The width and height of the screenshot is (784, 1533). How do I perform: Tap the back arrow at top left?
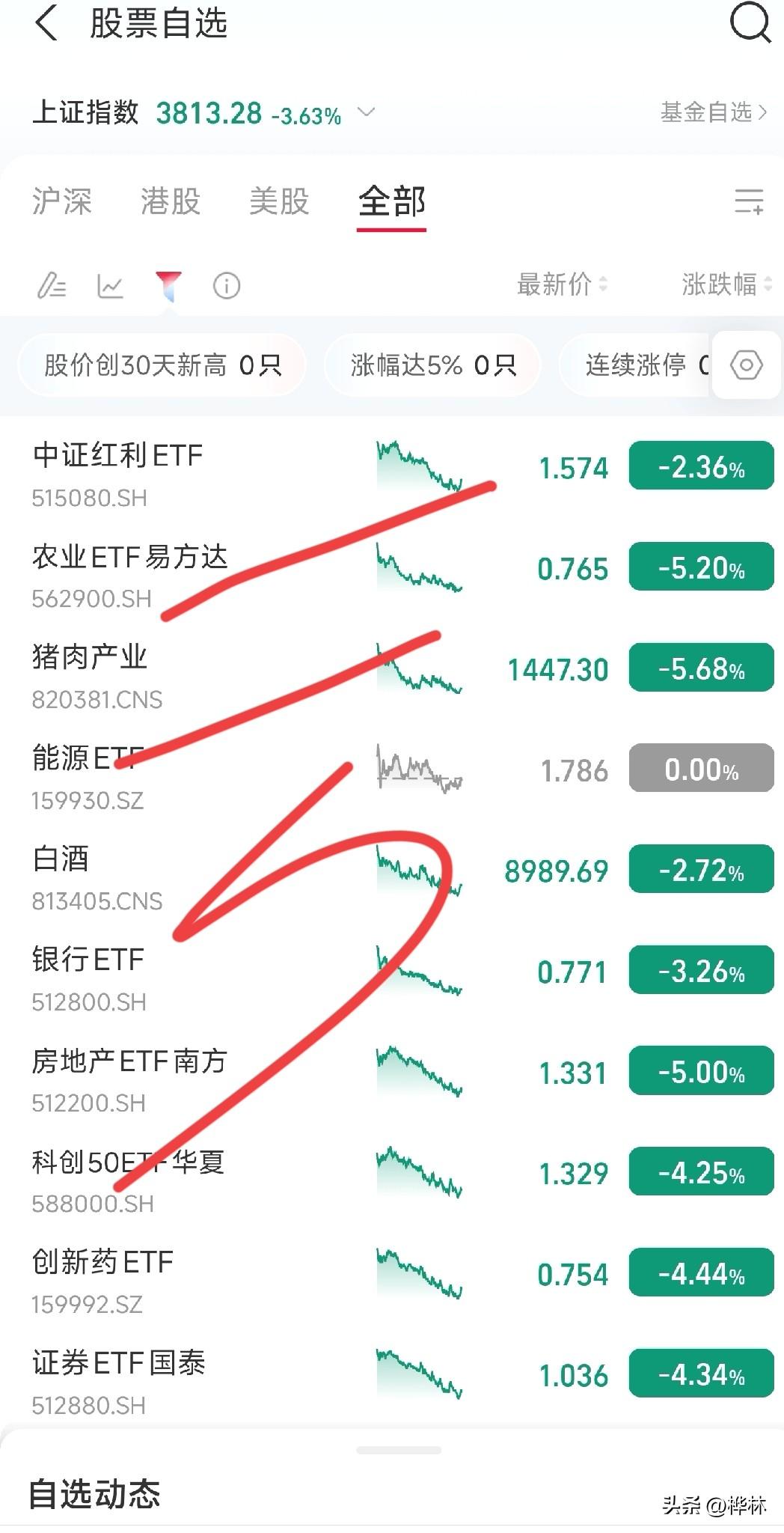45,24
